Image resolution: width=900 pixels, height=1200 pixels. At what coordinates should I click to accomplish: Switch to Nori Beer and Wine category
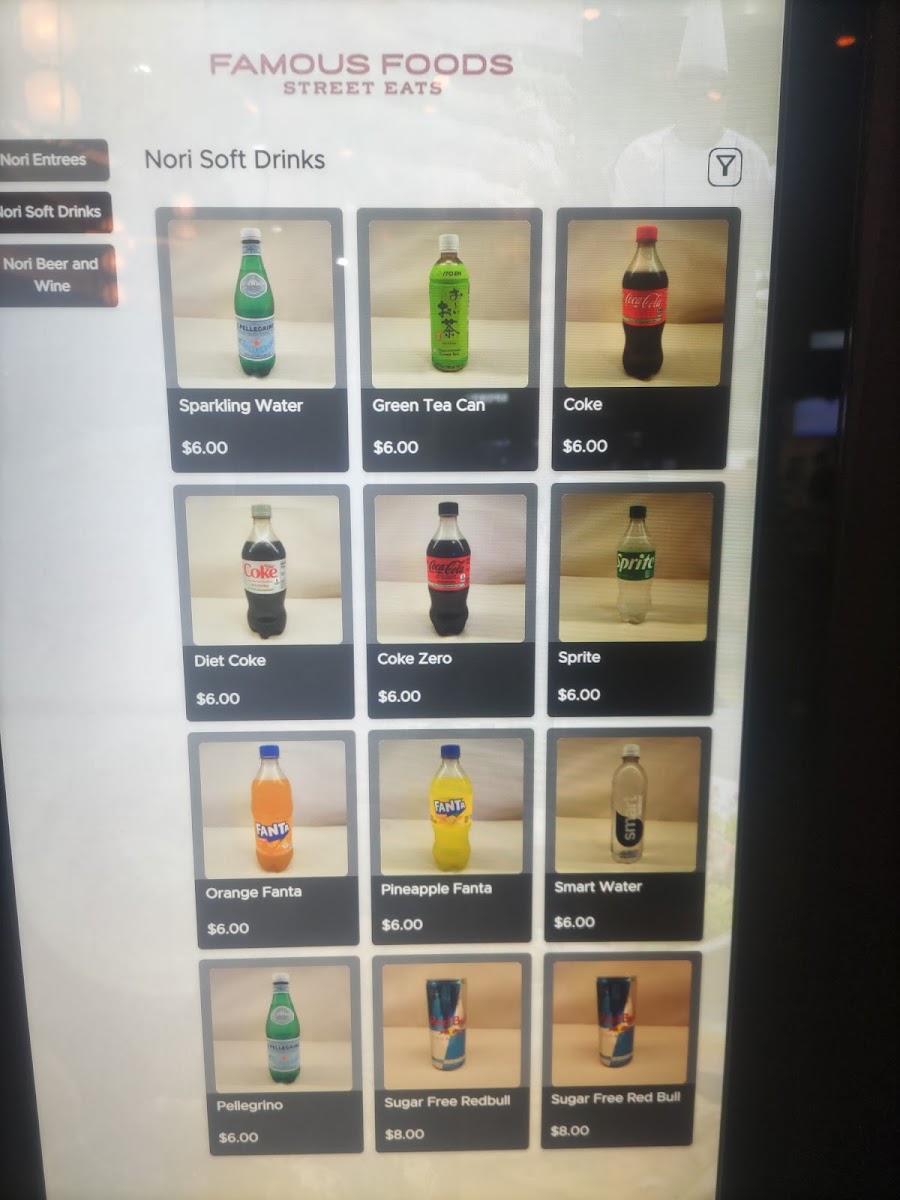click(x=55, y=275)
